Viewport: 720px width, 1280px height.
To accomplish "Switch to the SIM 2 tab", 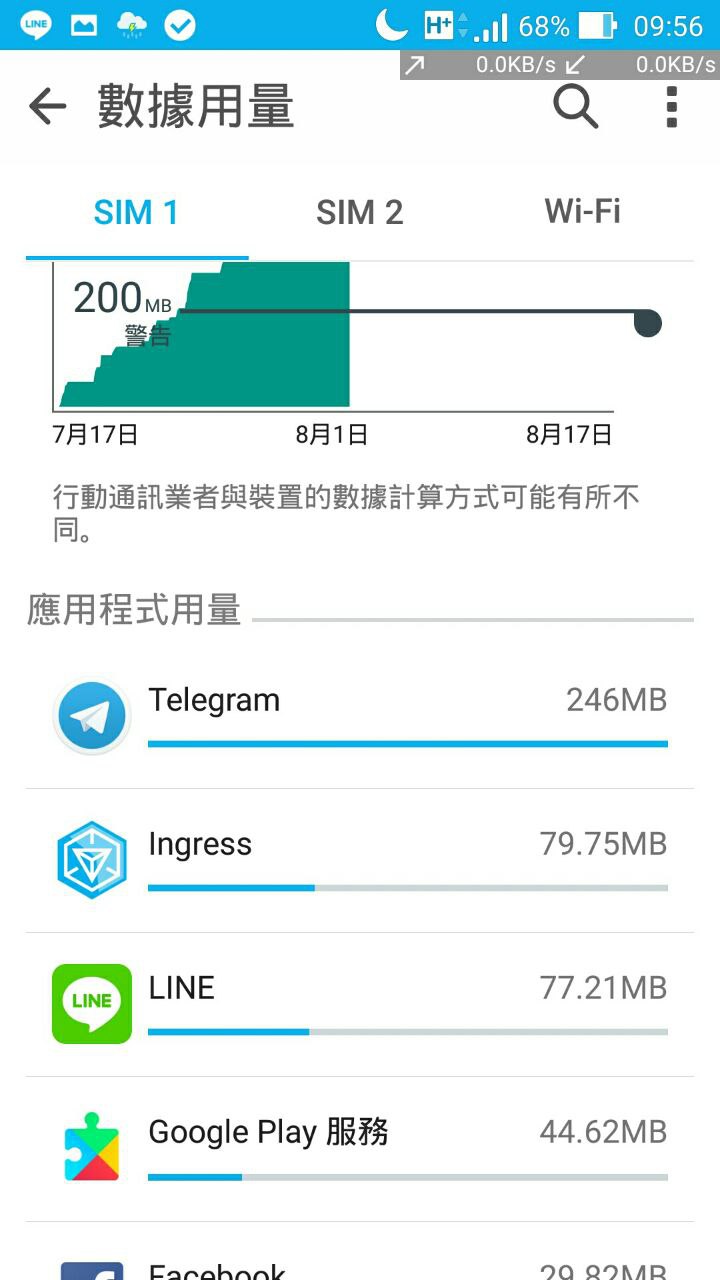I will click(x=359, y=213).
